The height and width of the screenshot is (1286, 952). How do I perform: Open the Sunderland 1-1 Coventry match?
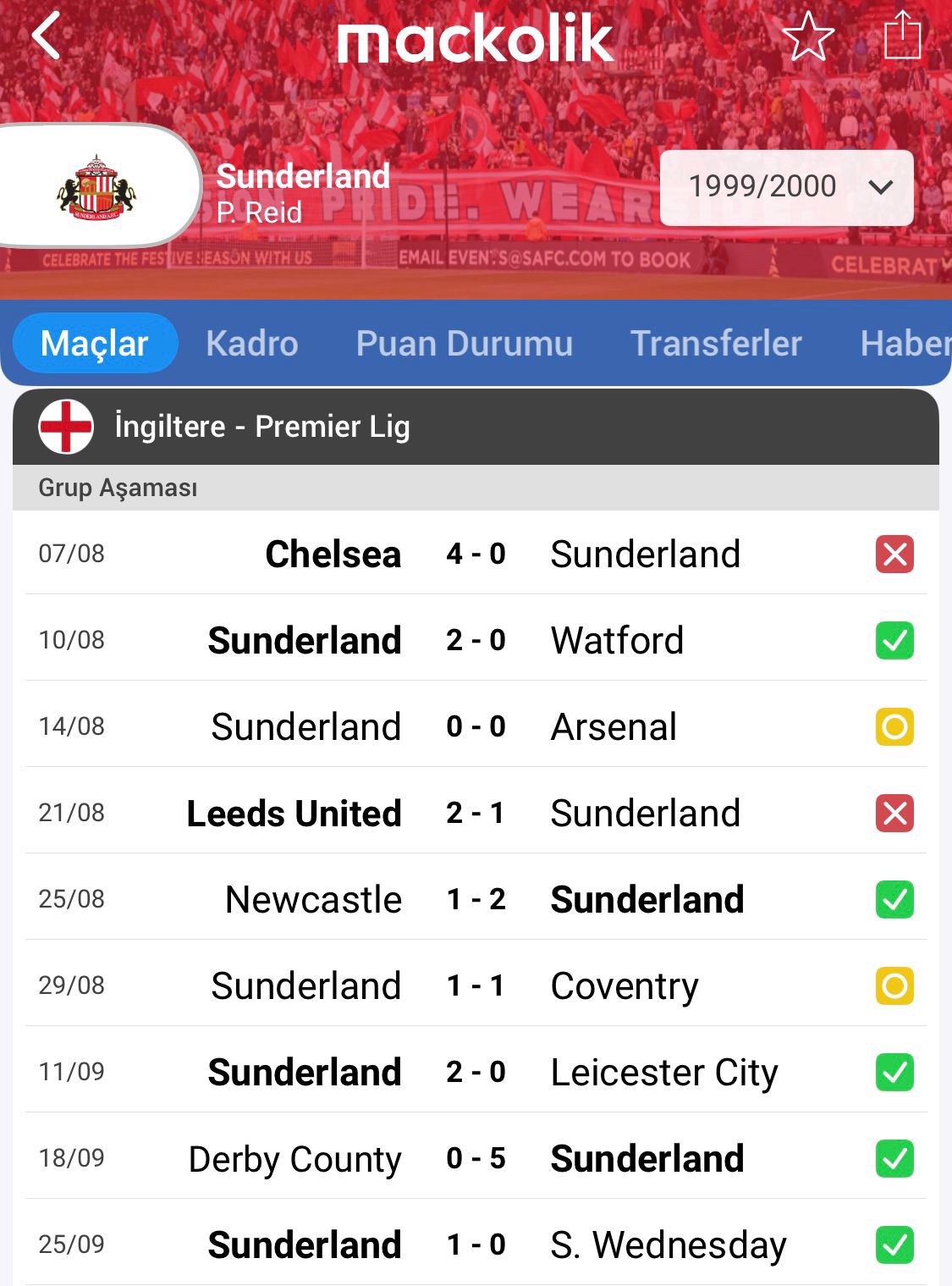[476, 986]
